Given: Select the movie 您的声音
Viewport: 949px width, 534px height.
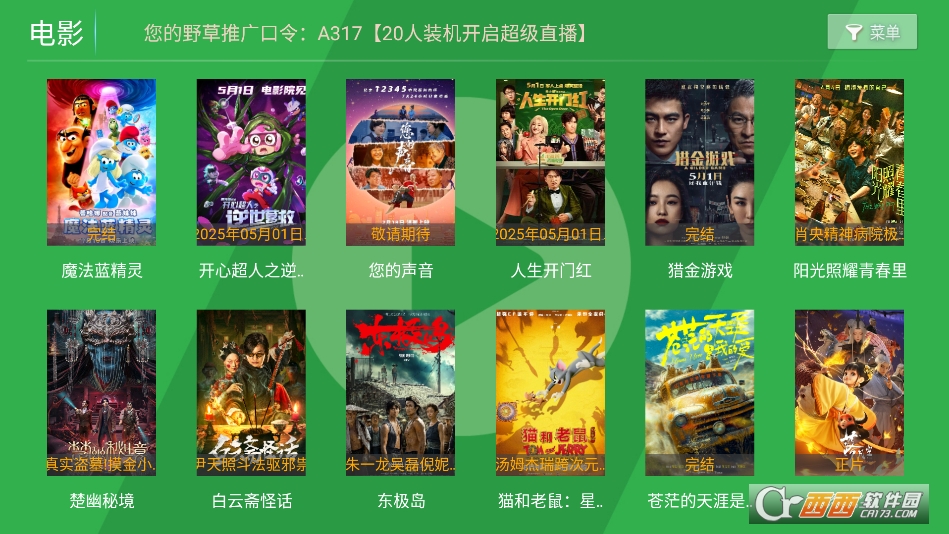Looking at the screenshot, I should pyautogui.click(x=400, y=162).
